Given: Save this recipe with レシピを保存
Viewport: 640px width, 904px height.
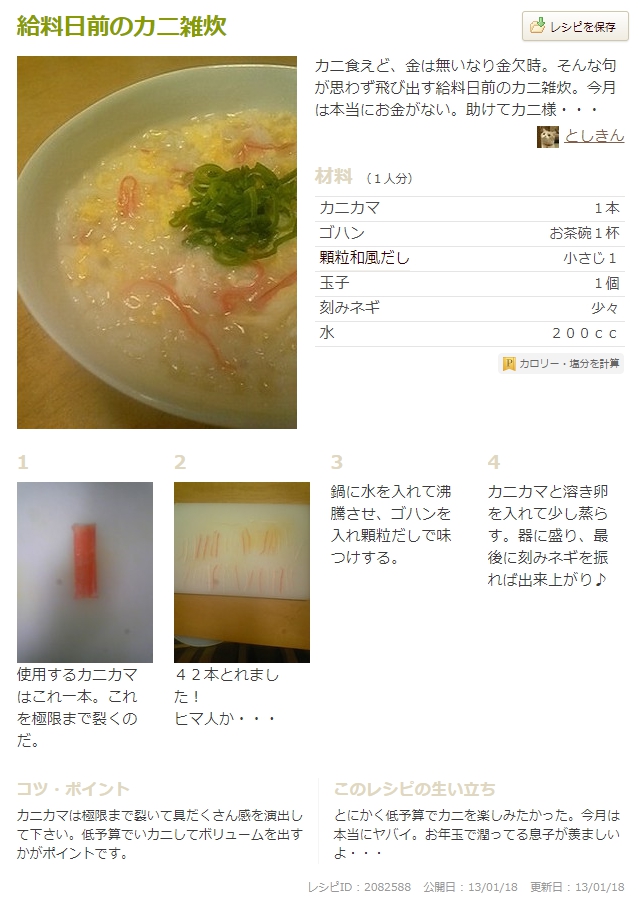Looking at the screenshot, I should pos(575,26).
